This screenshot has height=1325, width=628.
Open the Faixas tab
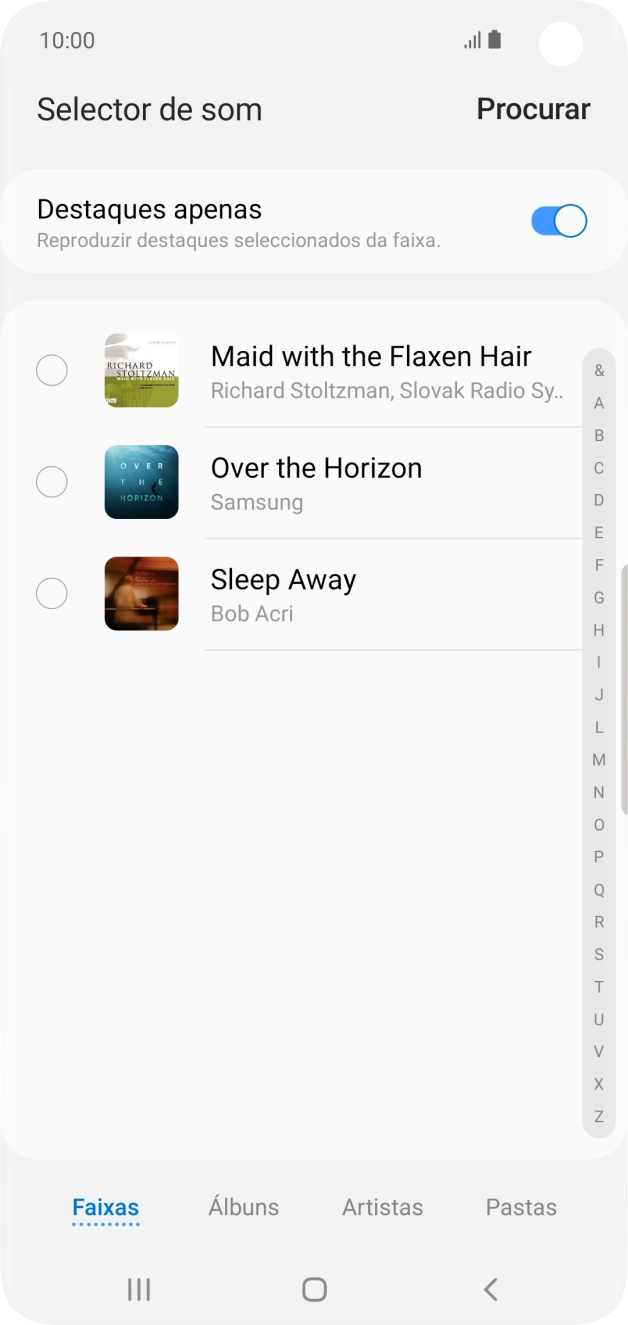pos(105,1207)
